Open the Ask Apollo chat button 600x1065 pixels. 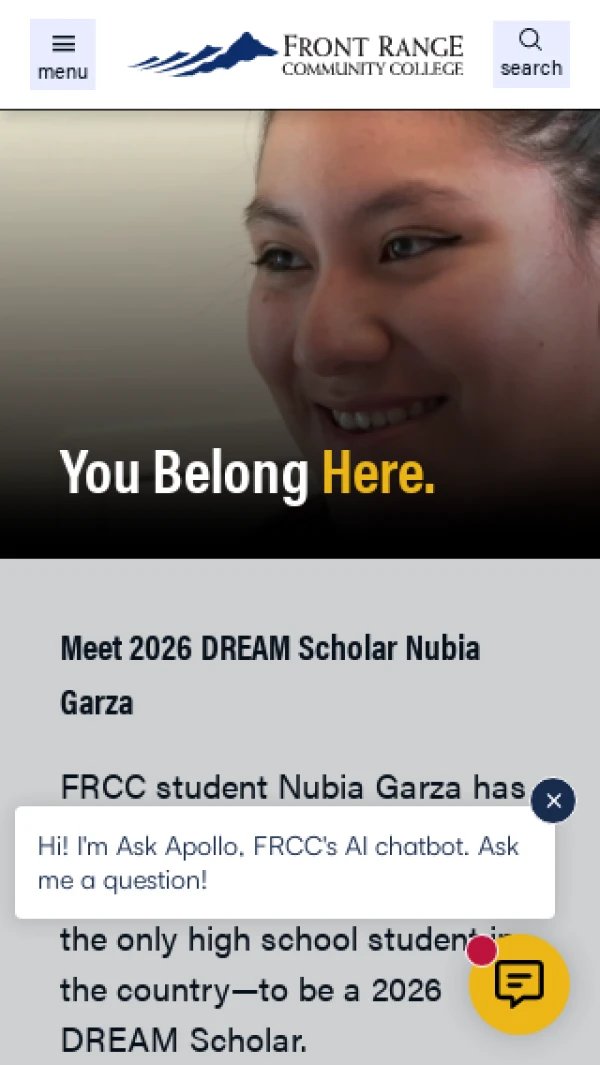(x=519, y=984)
